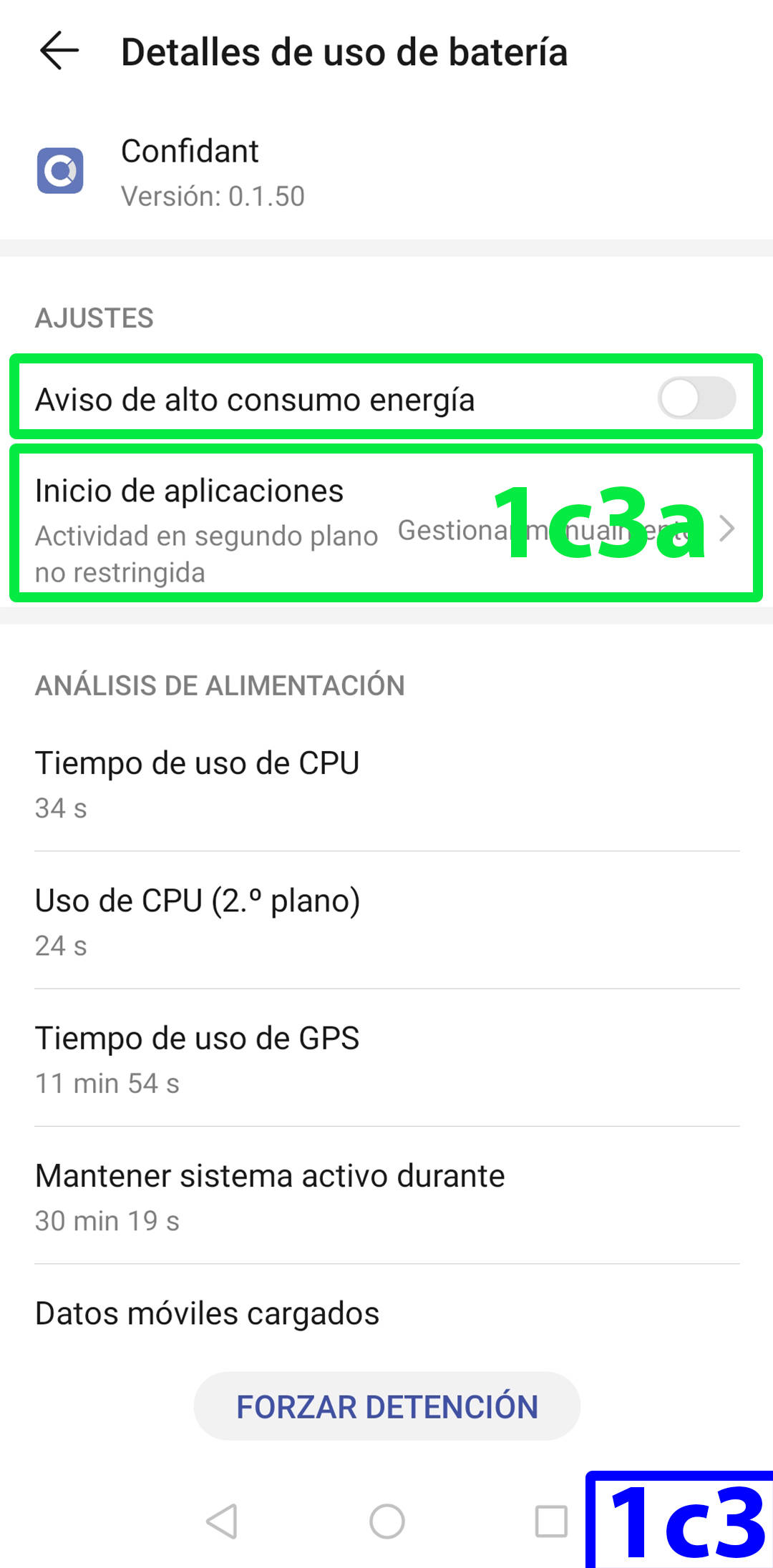The height and width of the screenshot is (1568, 773).
Task: Enable Aviso de alto consumo energía
Action: pyautogui.click(x=696, y=398)
